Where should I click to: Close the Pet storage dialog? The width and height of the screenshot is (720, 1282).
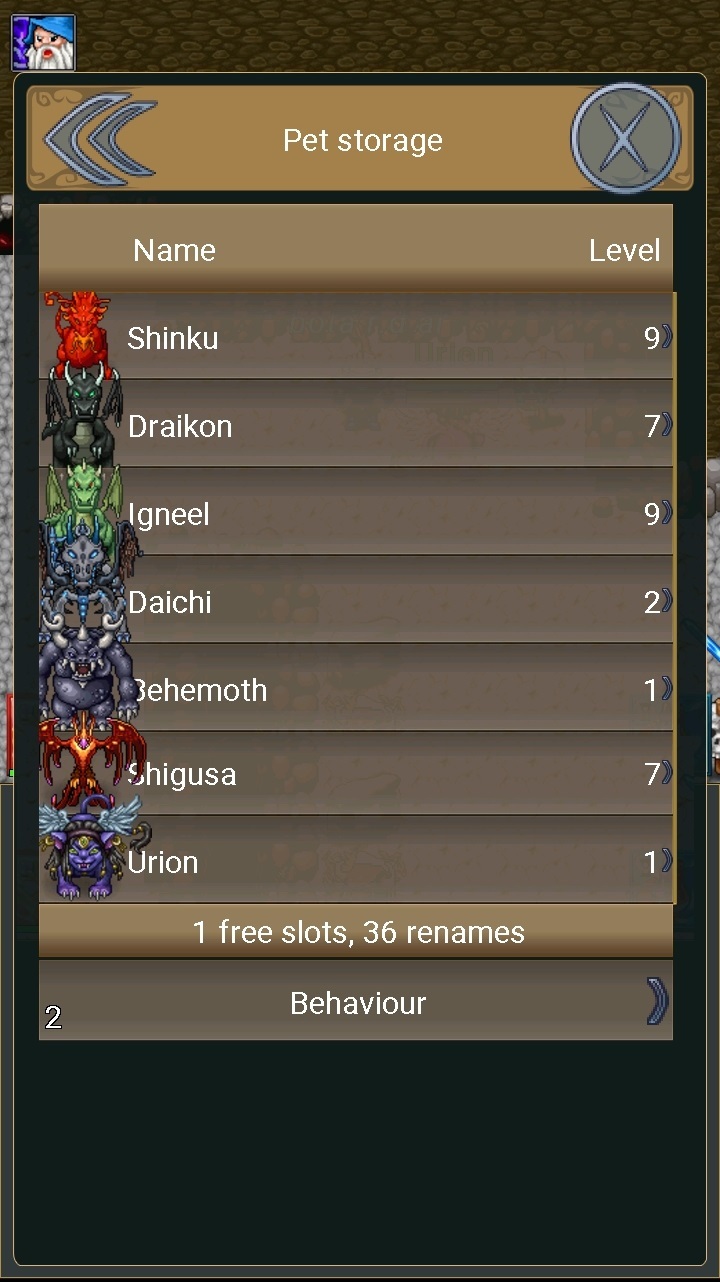[x=626, y=140]
